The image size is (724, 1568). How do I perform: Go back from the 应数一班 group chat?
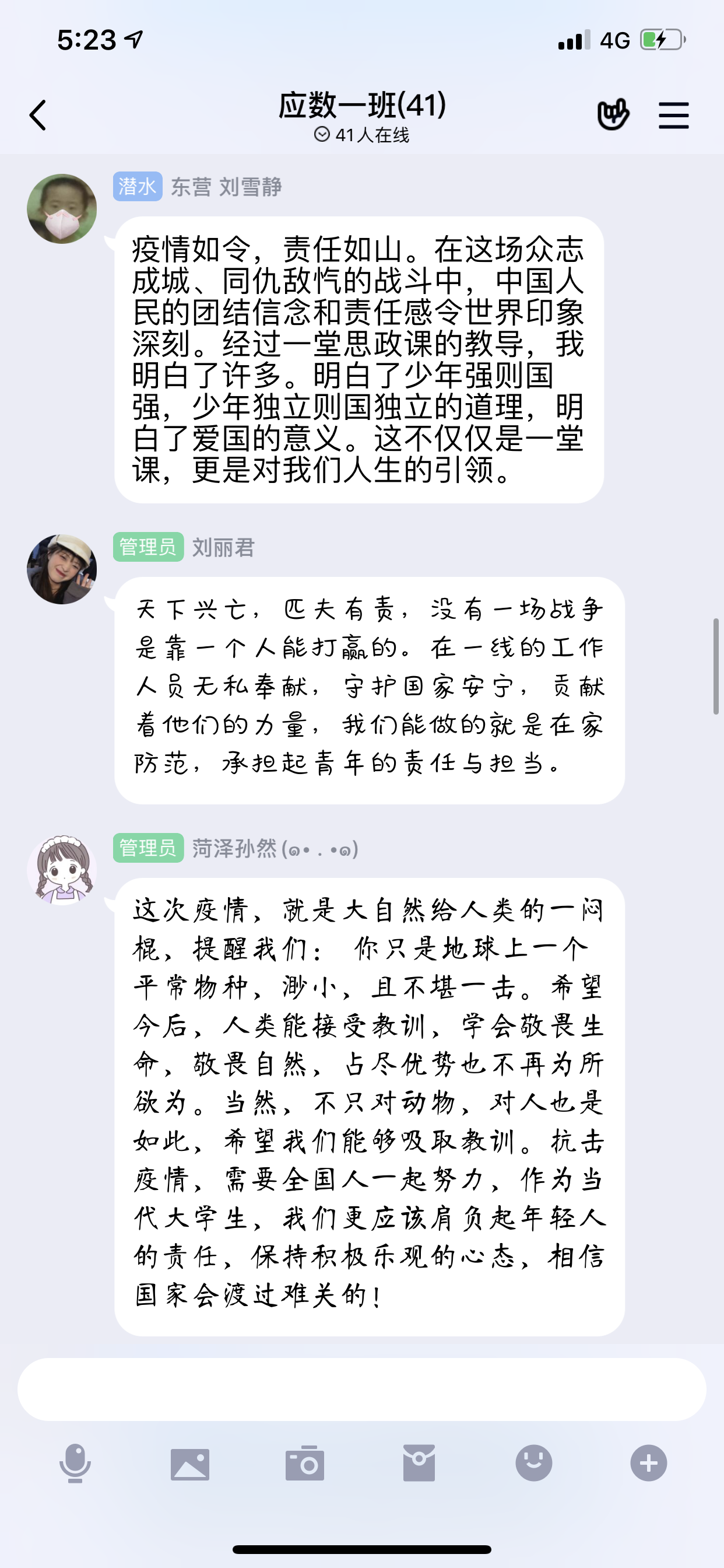tap(38, 115)
